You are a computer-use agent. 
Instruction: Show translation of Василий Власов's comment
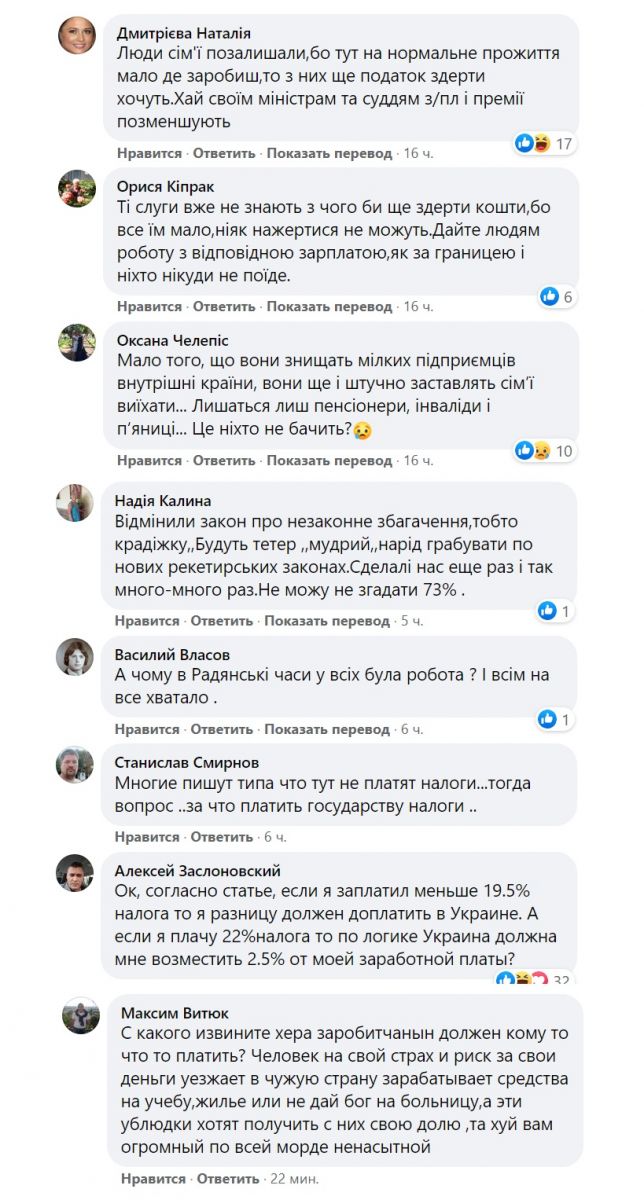[x=329, y=729]
